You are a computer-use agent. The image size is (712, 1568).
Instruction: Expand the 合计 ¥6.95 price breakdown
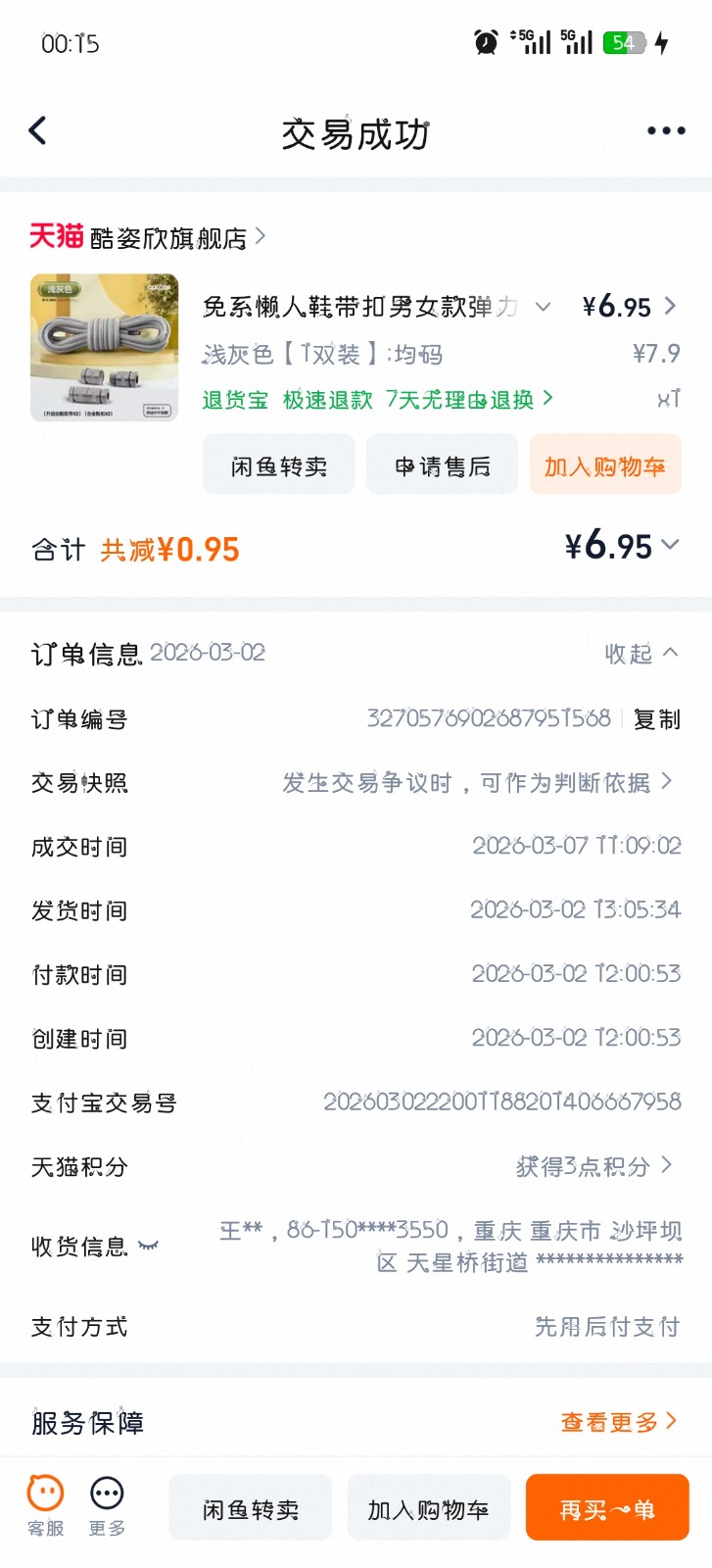670,545
